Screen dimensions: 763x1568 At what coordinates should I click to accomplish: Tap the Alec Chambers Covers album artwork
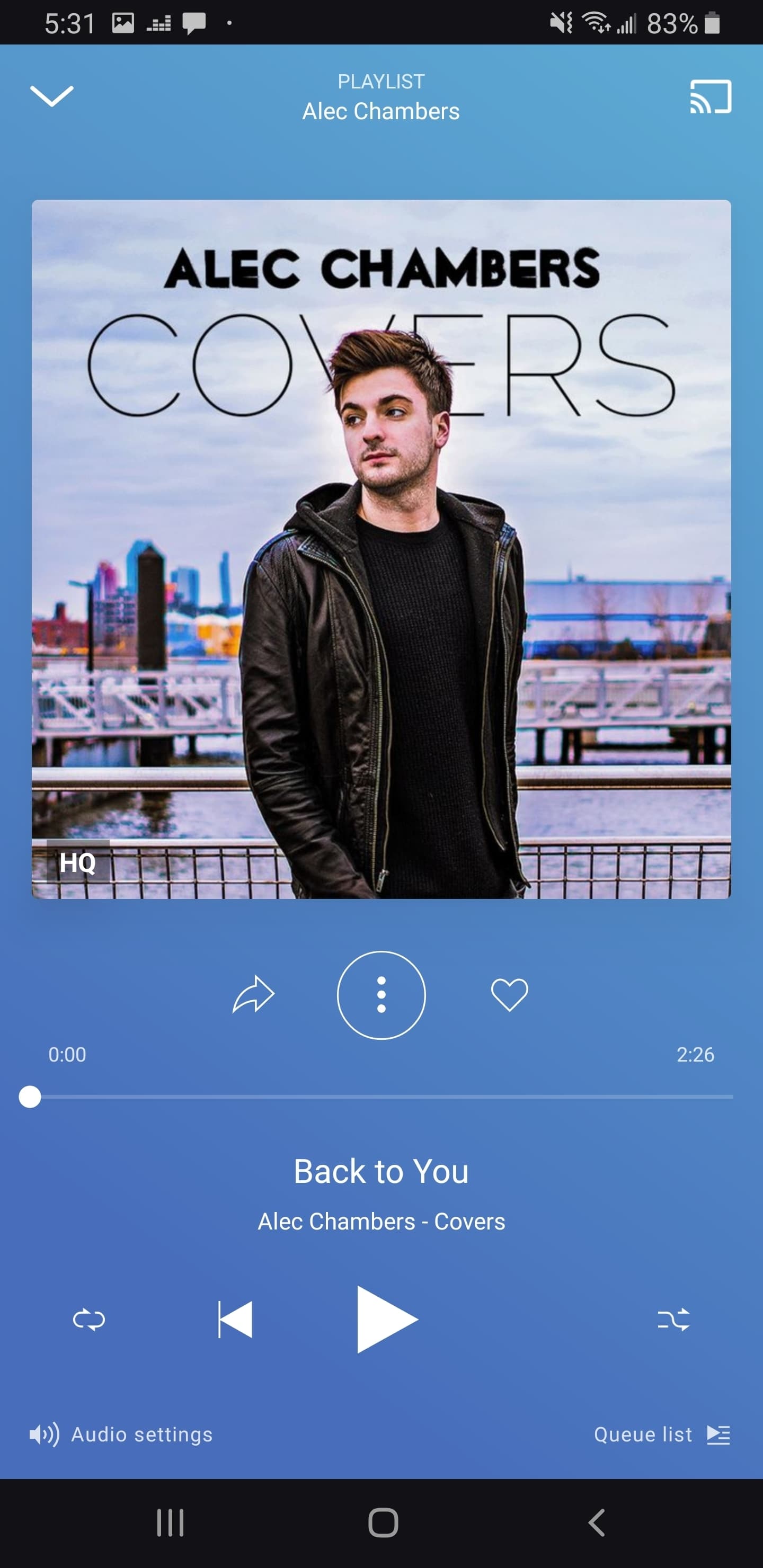click(381, 549)
